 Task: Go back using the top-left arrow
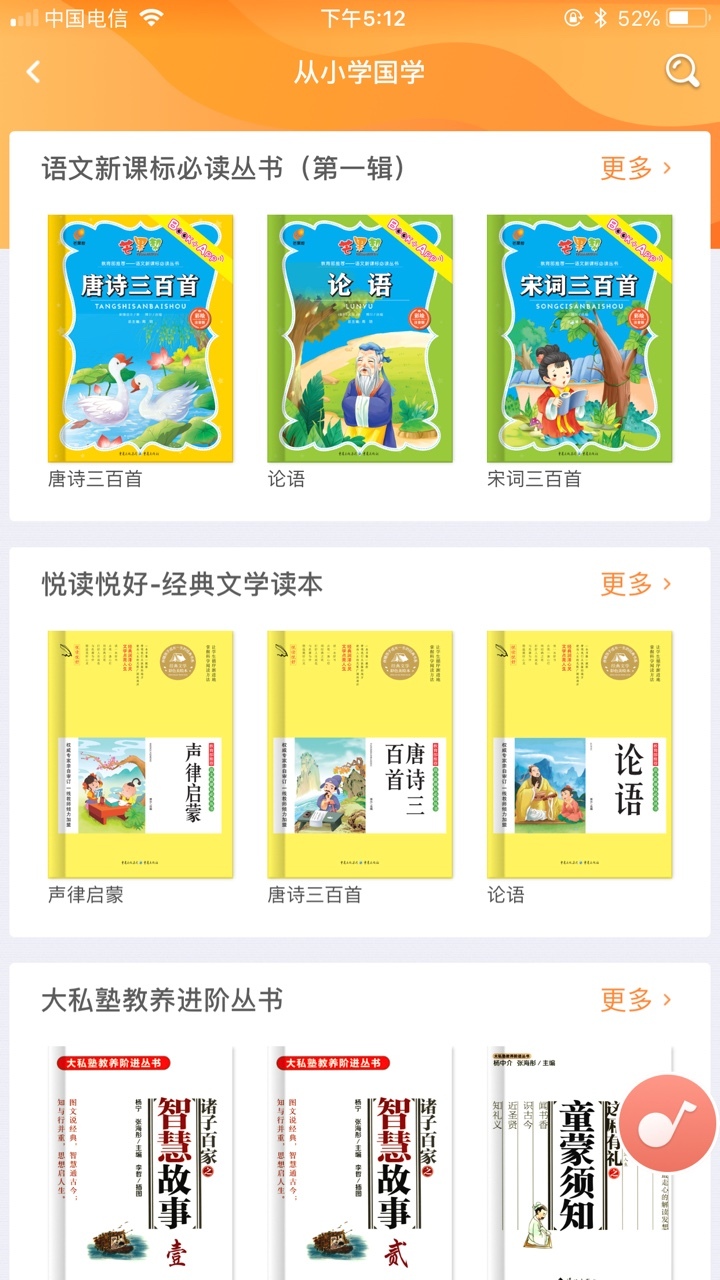(x=34, y=72)
